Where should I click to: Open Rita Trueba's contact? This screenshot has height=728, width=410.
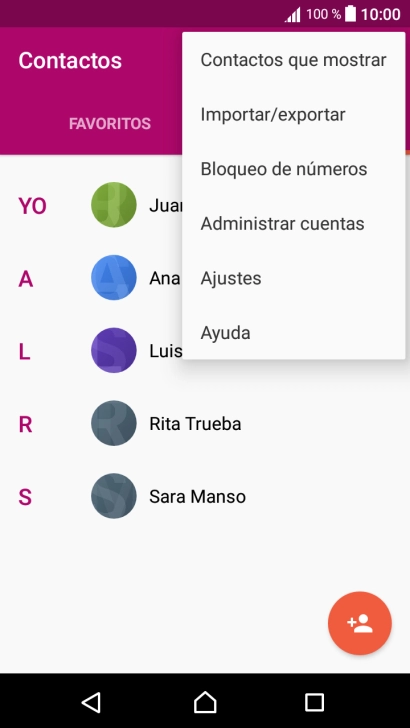click(205, 423)
